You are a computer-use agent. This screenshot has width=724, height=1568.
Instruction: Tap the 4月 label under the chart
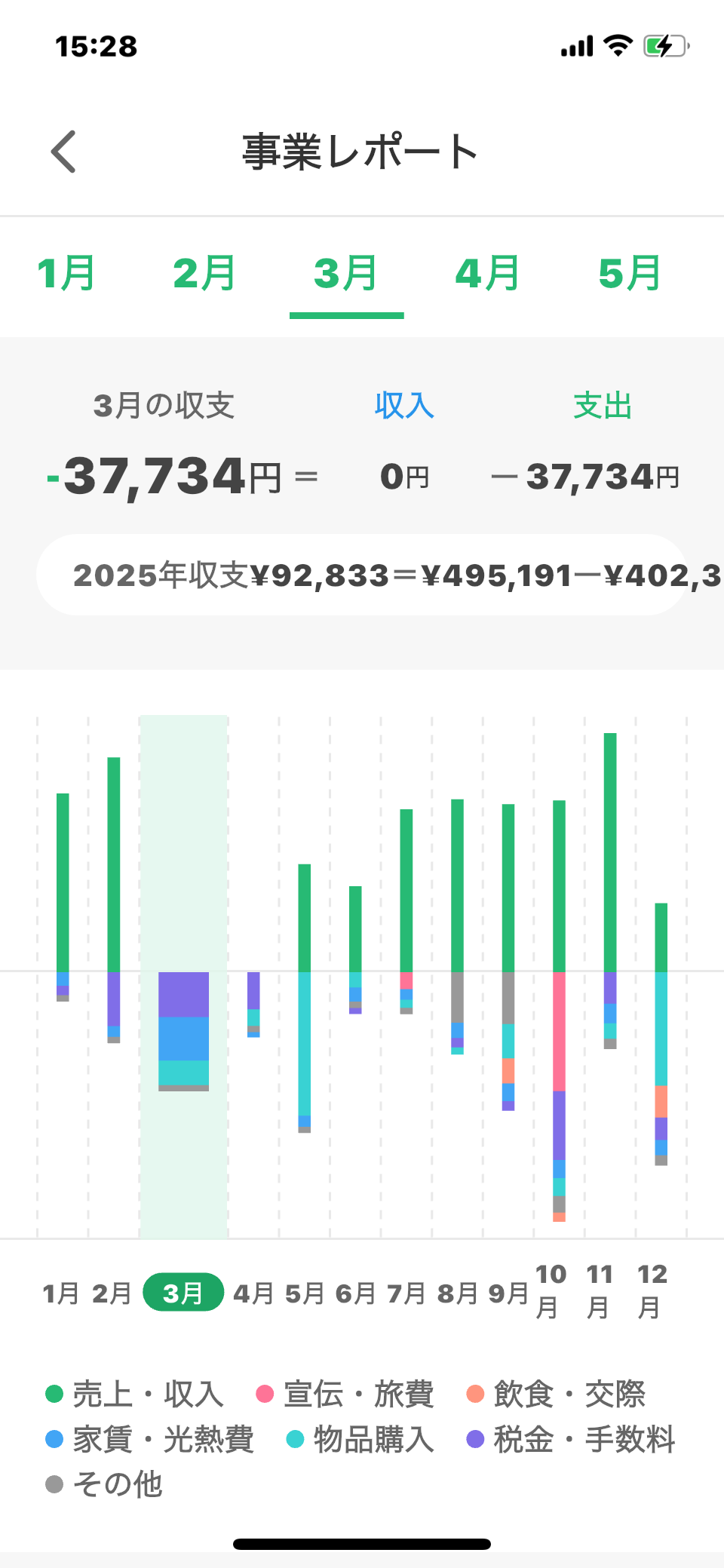tap(253, 1293)
